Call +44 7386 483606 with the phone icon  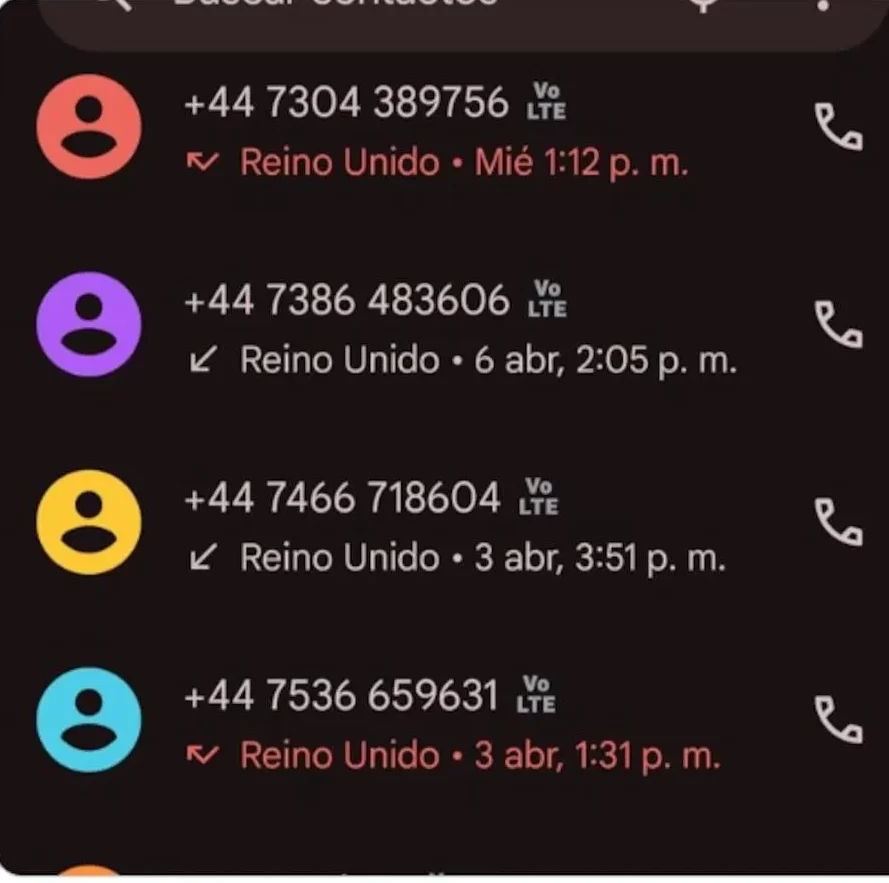coord(838,325)
